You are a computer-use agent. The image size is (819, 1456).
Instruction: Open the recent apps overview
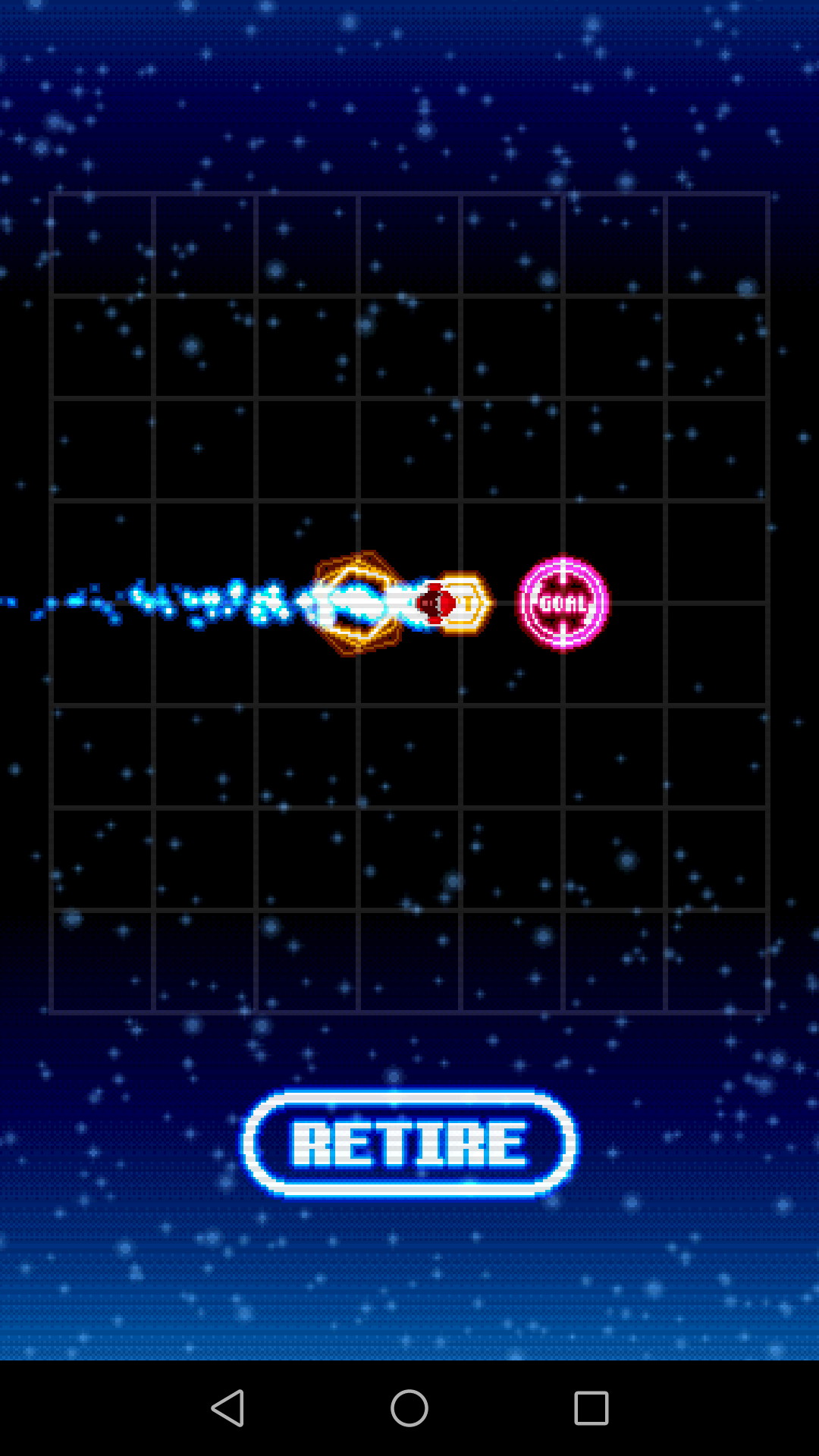tap(591, 1408)
